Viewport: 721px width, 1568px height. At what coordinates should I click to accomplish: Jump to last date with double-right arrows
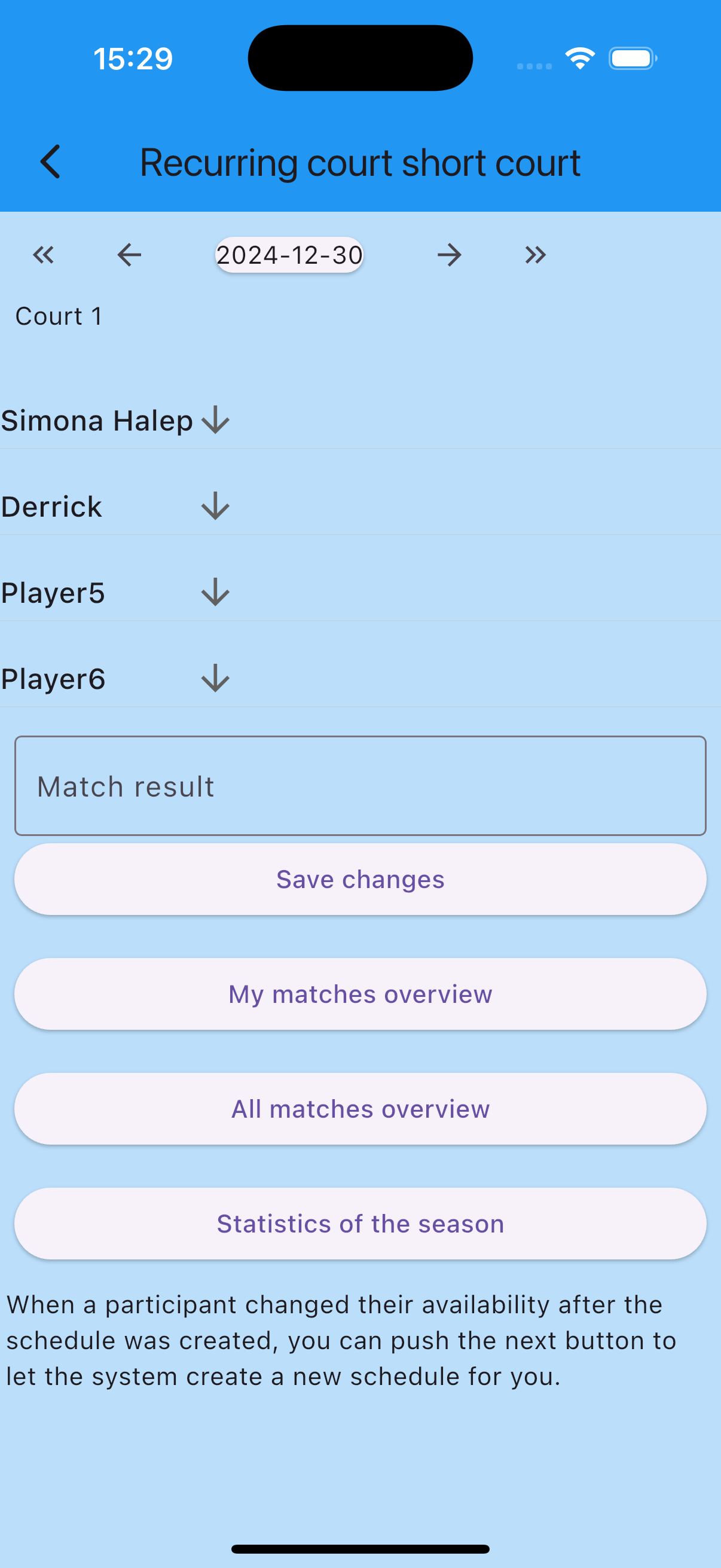[536, 254]
